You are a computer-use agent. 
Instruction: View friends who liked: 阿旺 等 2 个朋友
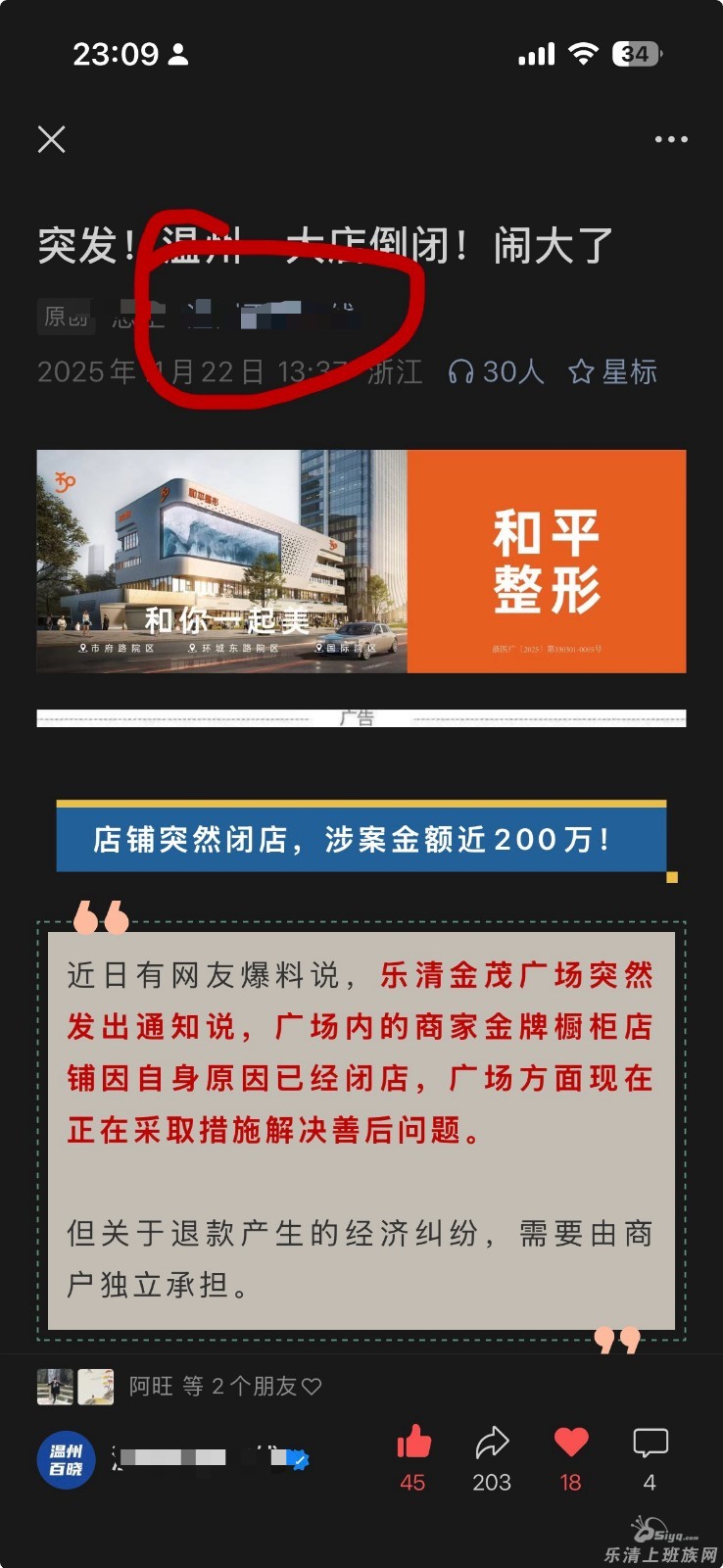click(x=224, y=1386)
